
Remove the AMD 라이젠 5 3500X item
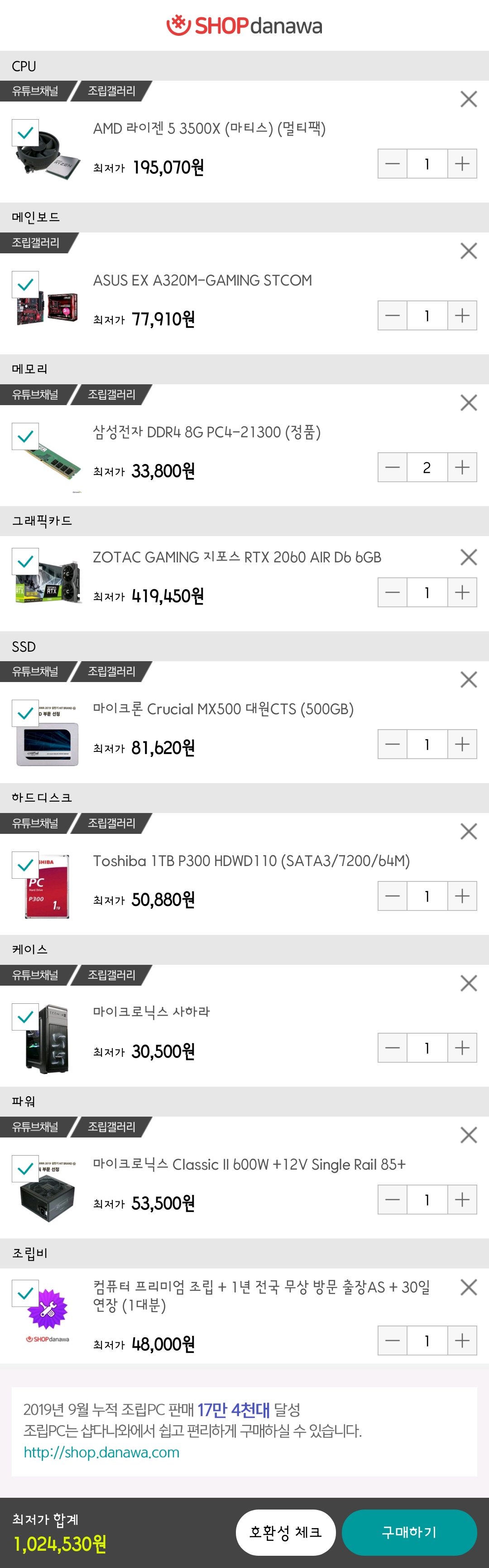coord(468,99)
